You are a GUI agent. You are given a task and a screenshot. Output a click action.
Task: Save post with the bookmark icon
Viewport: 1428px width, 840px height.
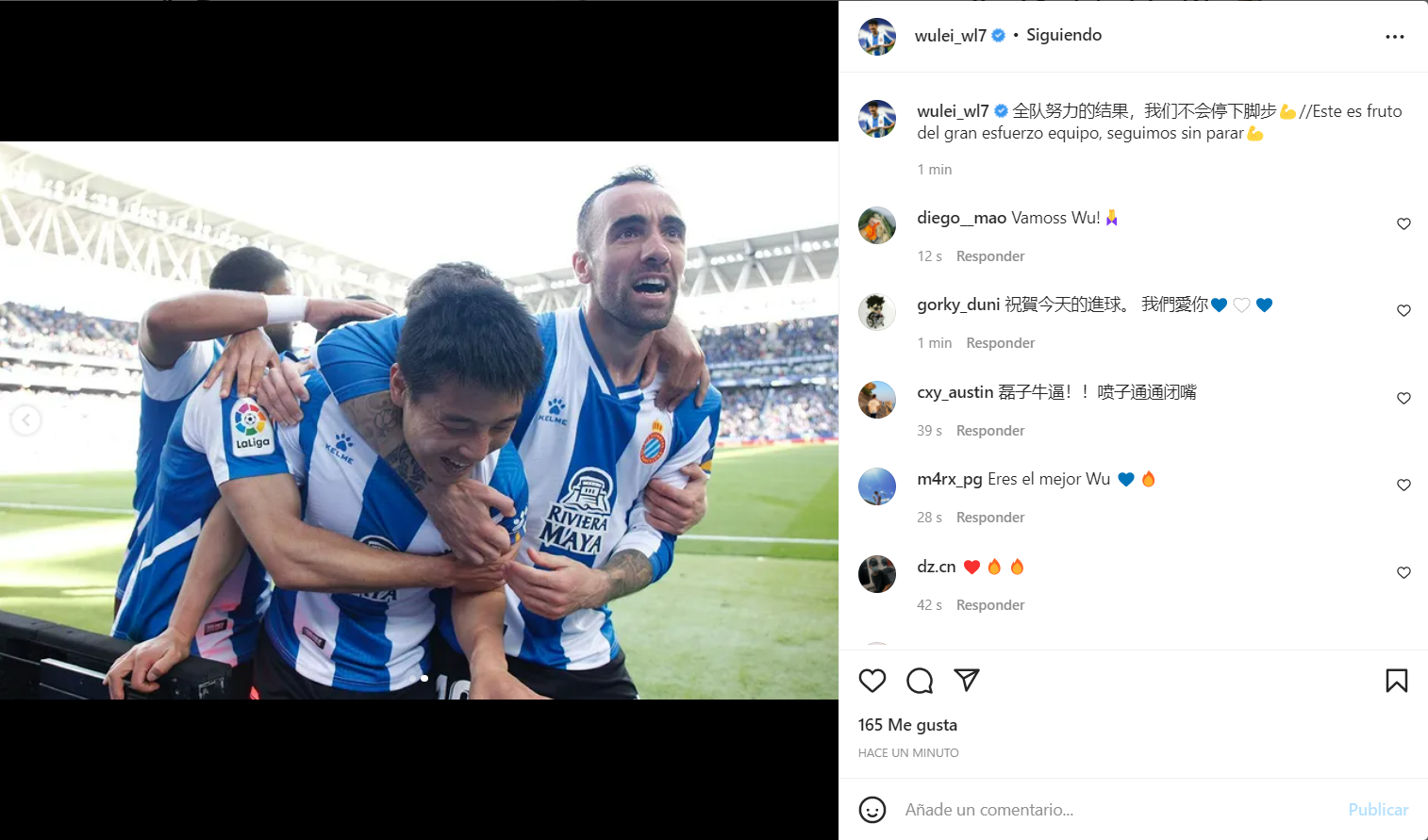(x=1396, y=681)
